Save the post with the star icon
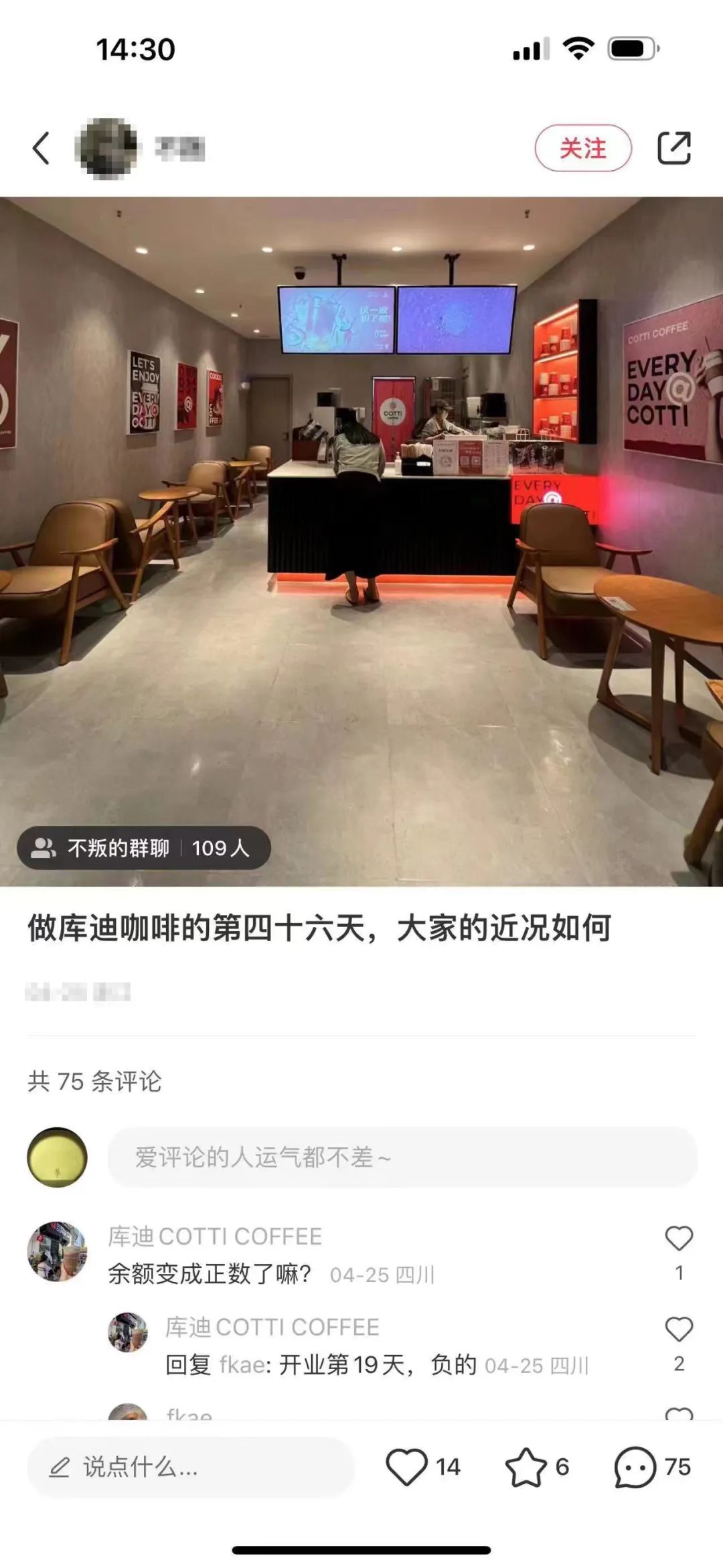This screenshot has width=723, height=1568. pyautogui.click(x=526, y=1467)
